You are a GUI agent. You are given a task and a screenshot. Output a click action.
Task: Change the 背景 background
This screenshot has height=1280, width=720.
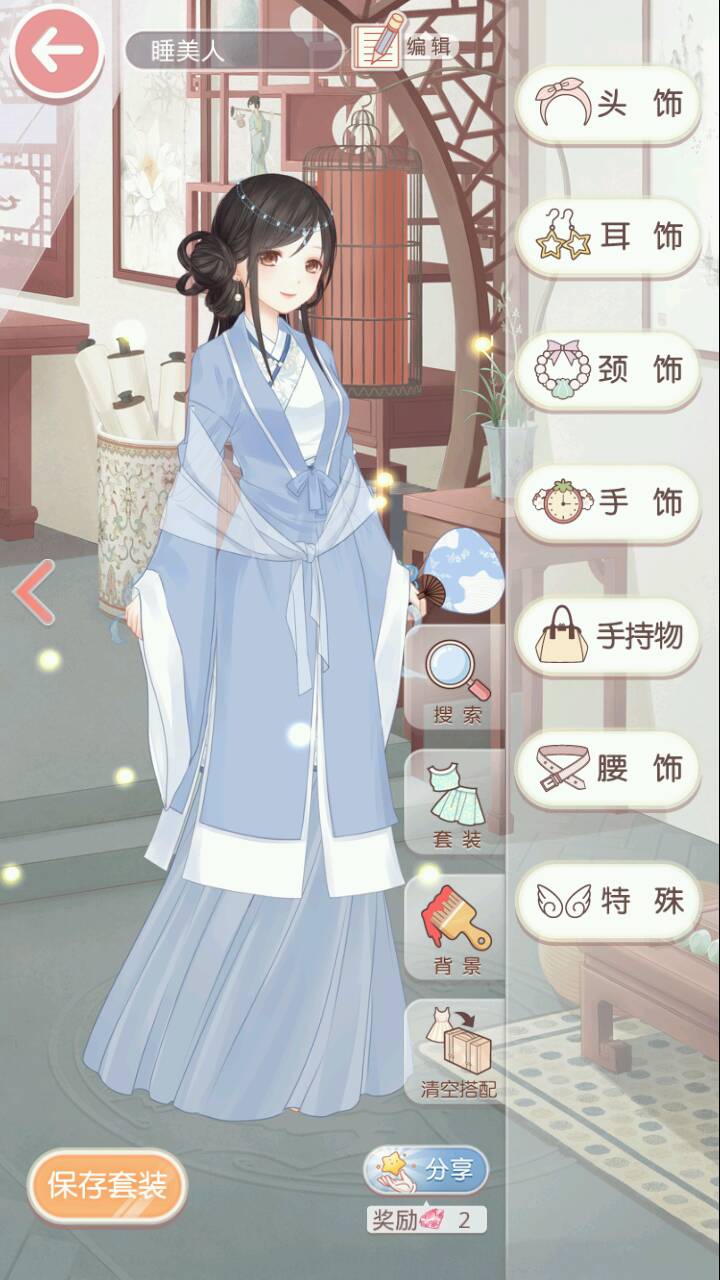point(457,932)
